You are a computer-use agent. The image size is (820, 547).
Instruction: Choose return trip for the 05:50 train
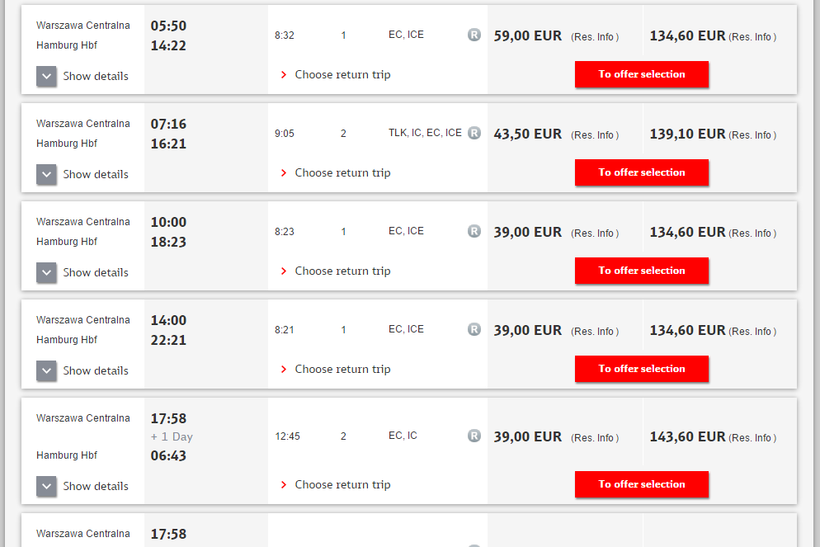[342, 75]
